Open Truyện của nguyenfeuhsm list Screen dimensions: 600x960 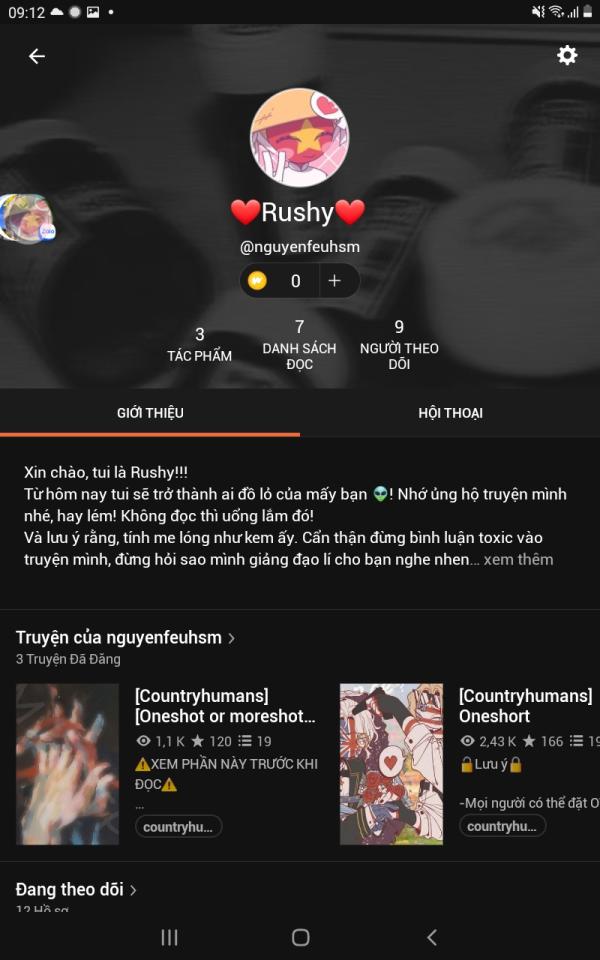126,637
